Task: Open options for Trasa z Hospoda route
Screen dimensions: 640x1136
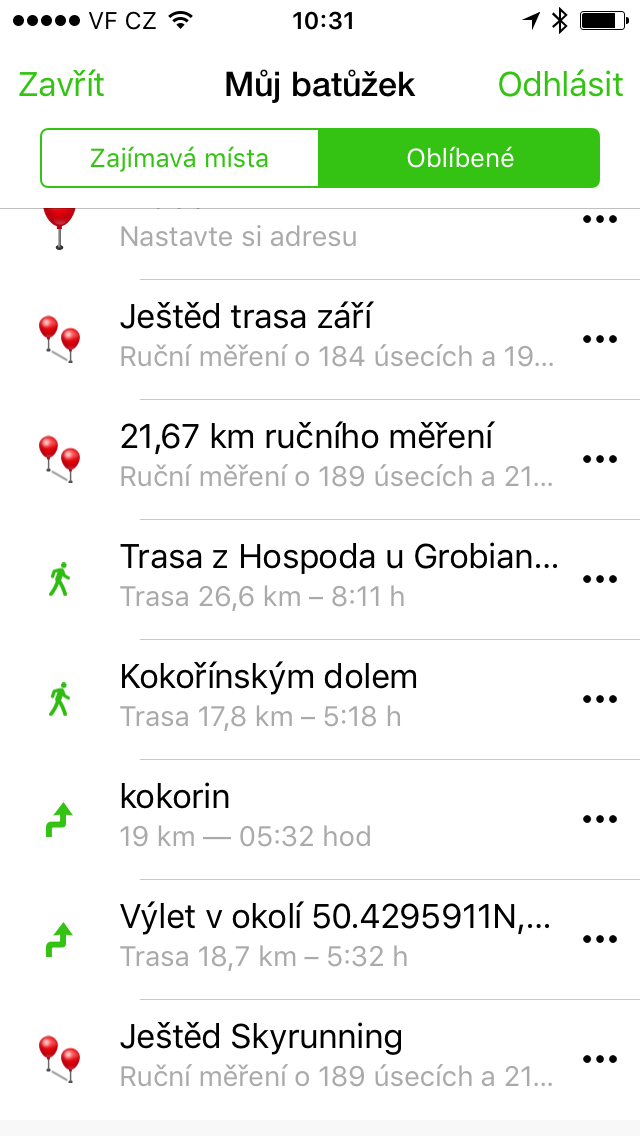Action: click(x=599, y=580)
